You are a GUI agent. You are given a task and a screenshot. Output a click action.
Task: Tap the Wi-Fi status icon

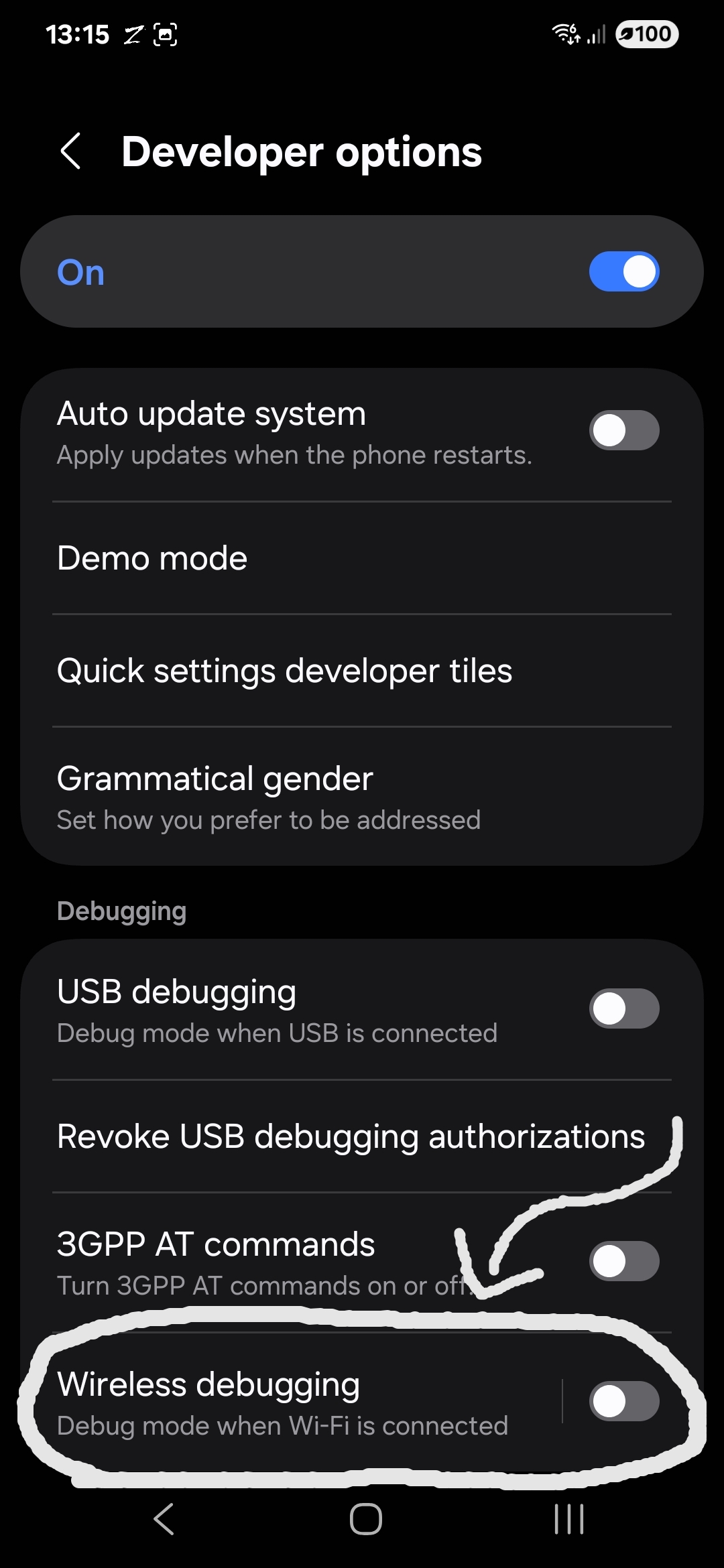coord(566,34)
